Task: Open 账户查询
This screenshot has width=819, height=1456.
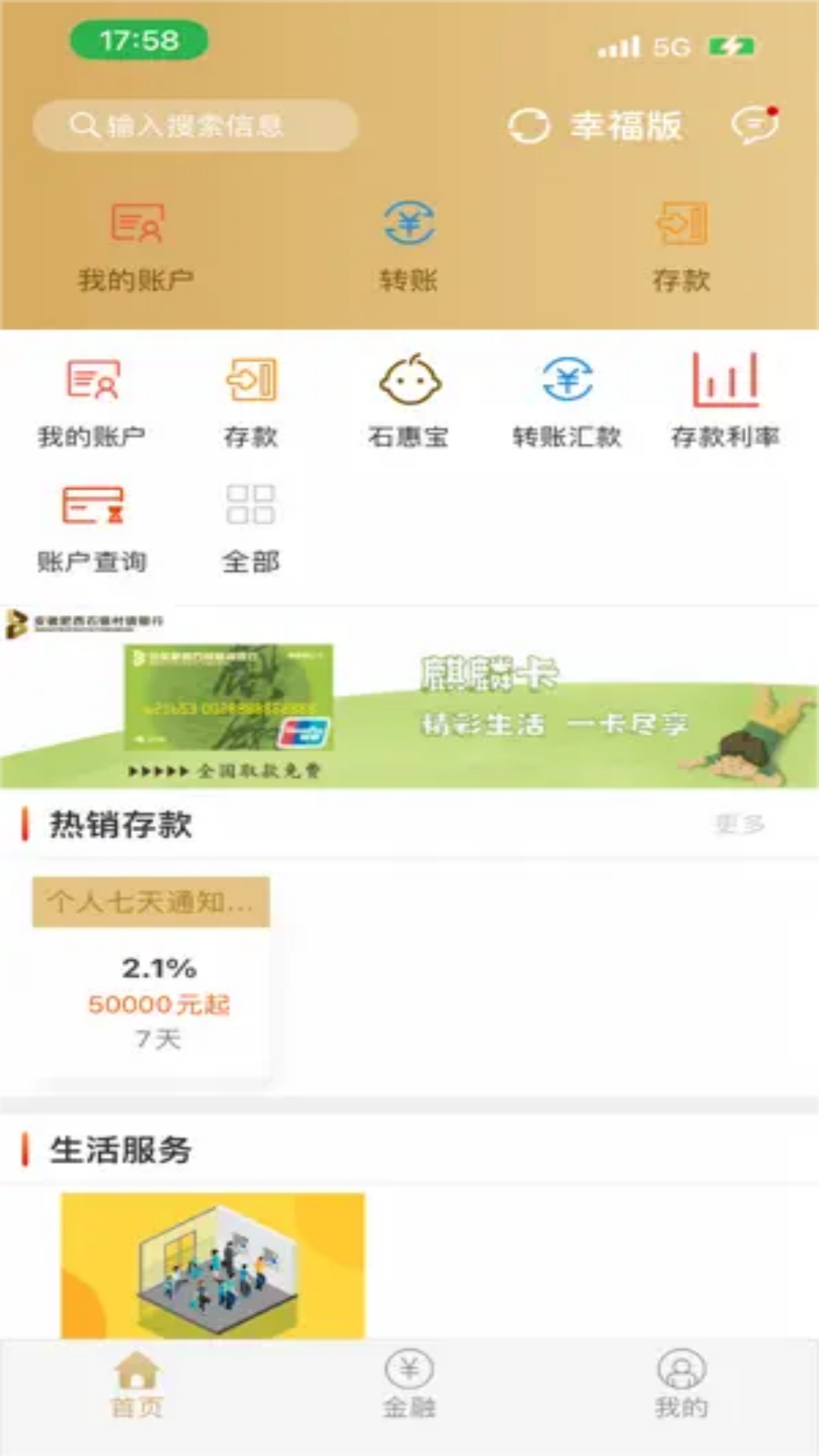Action: [92, 529]
